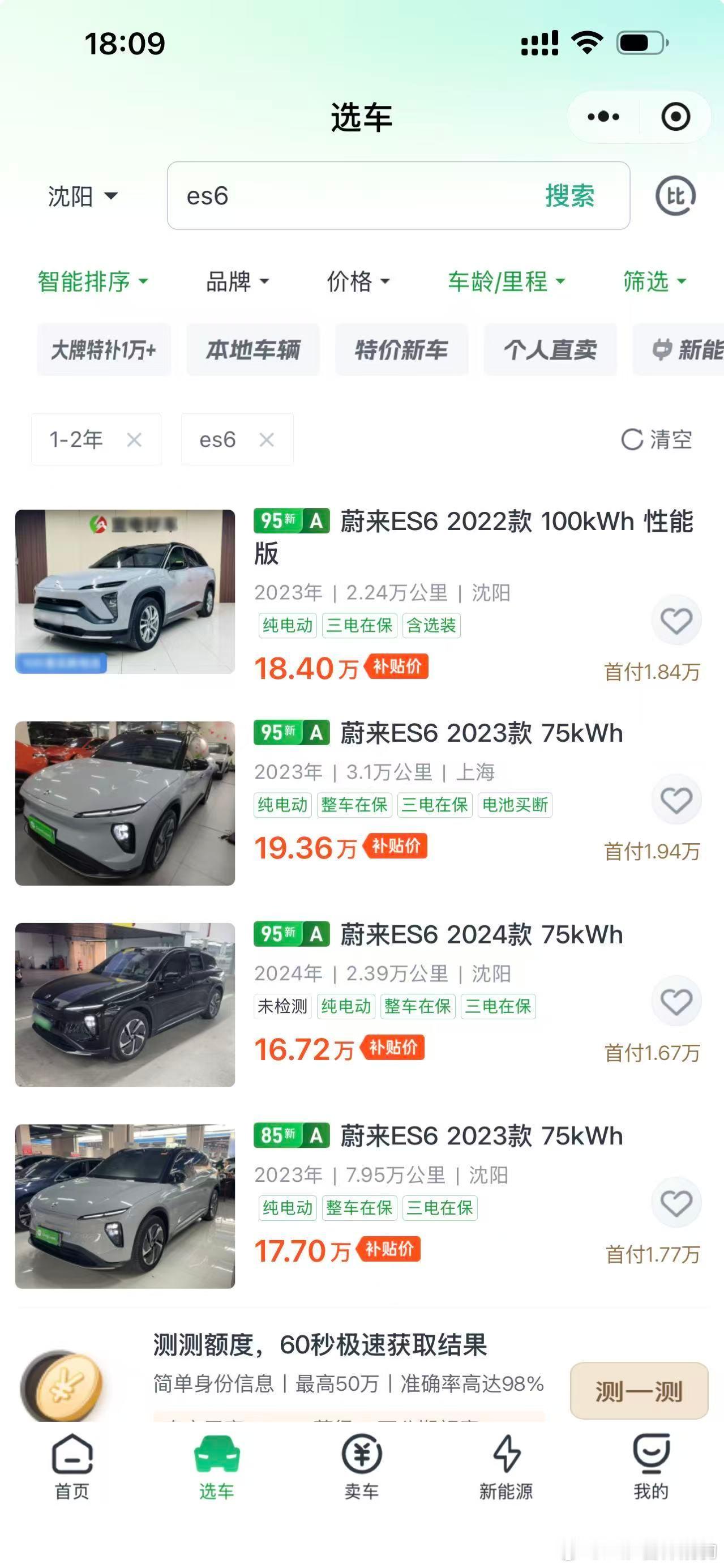Open the 蔚来ES6 2024款 75kWh listing
724x1568 pixels.
(481, 935)
